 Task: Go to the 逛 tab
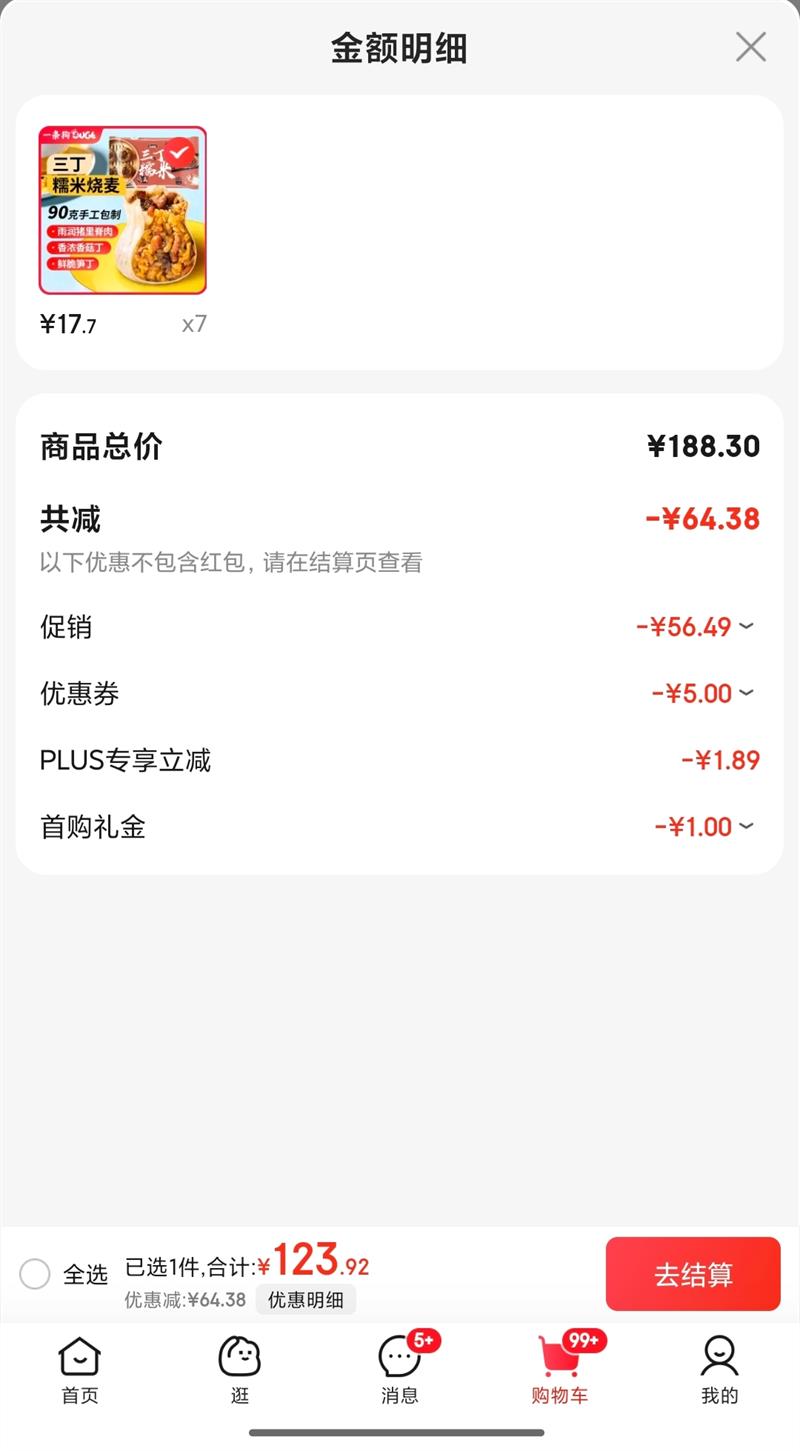[240, 1371]
